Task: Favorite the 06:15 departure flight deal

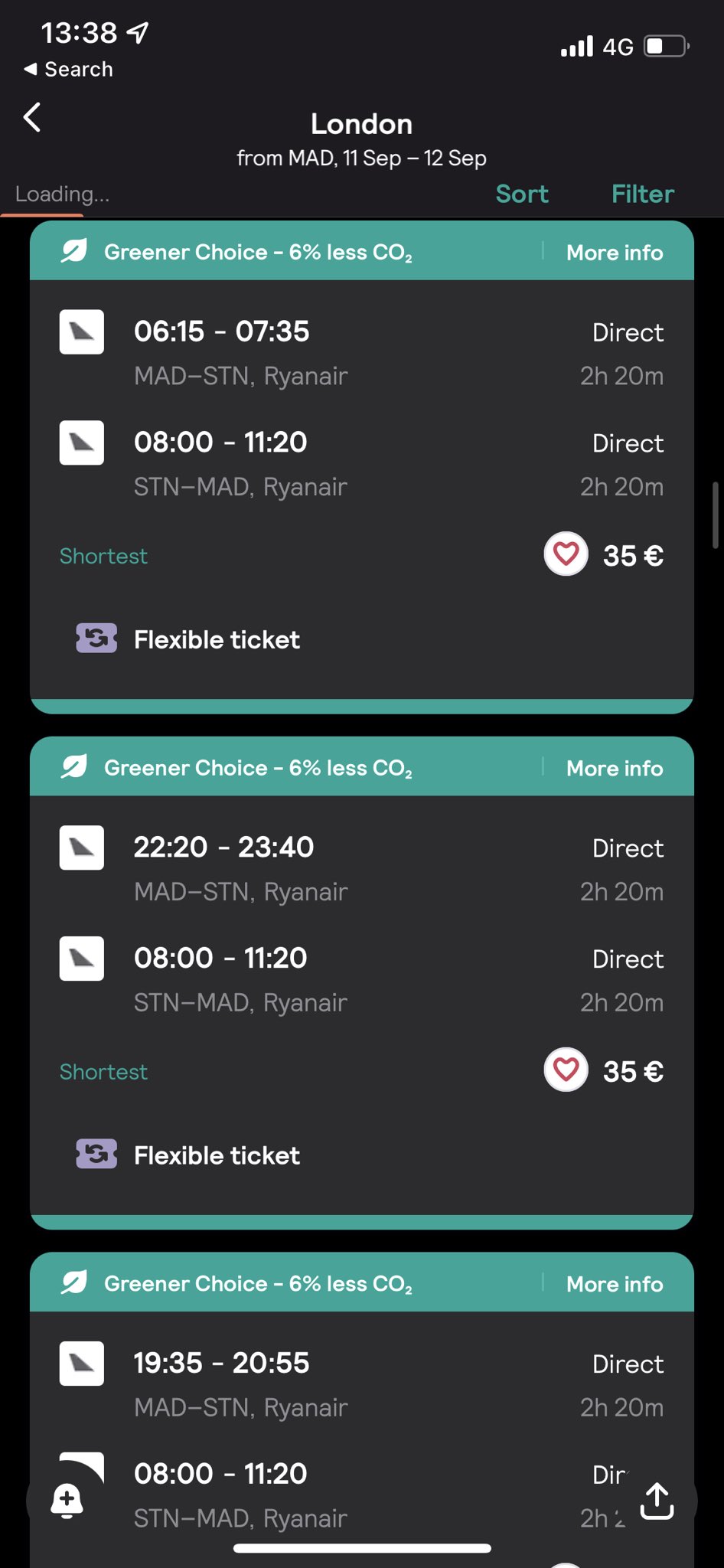Action: point(566,554)
